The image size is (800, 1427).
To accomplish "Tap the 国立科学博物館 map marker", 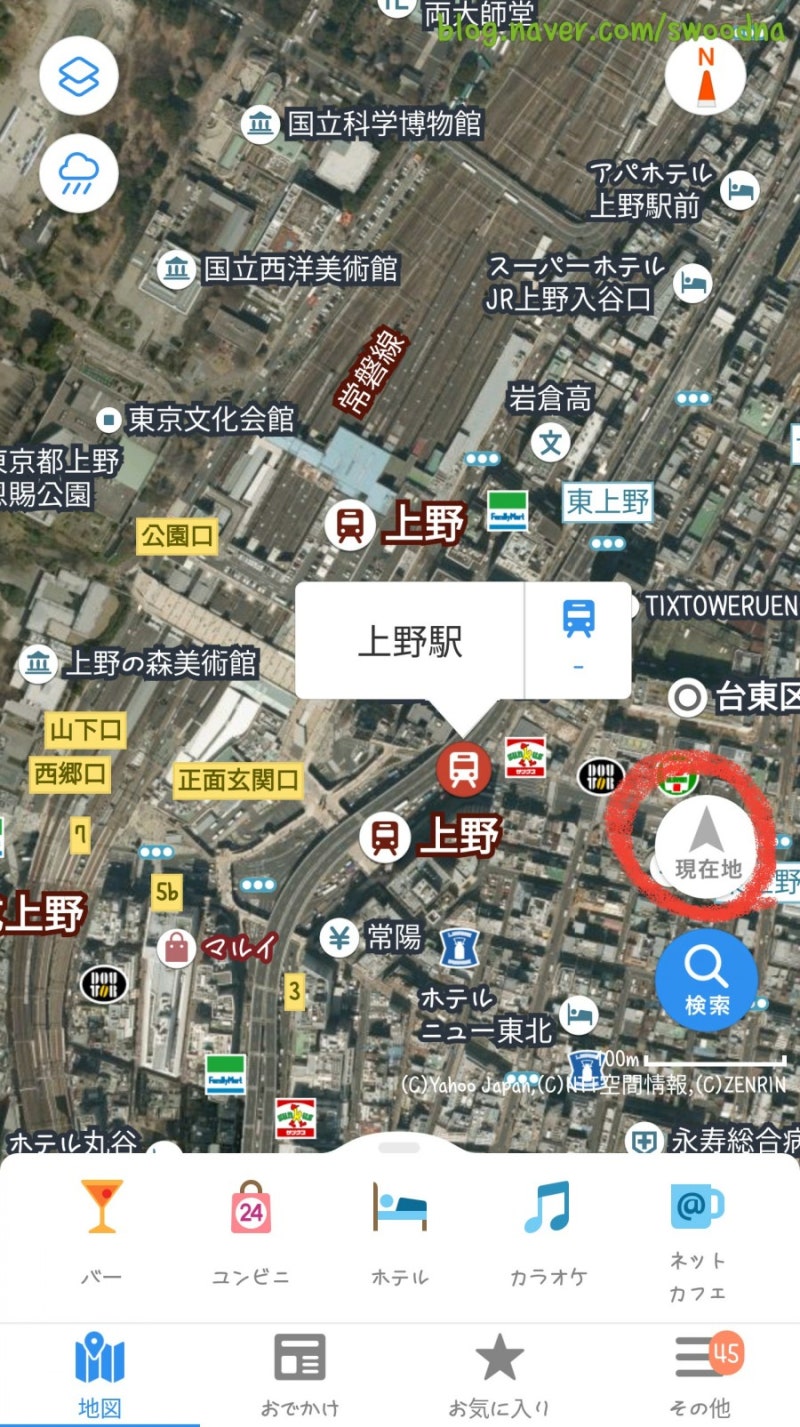I will pyautogui.click(x=262, y=124).
